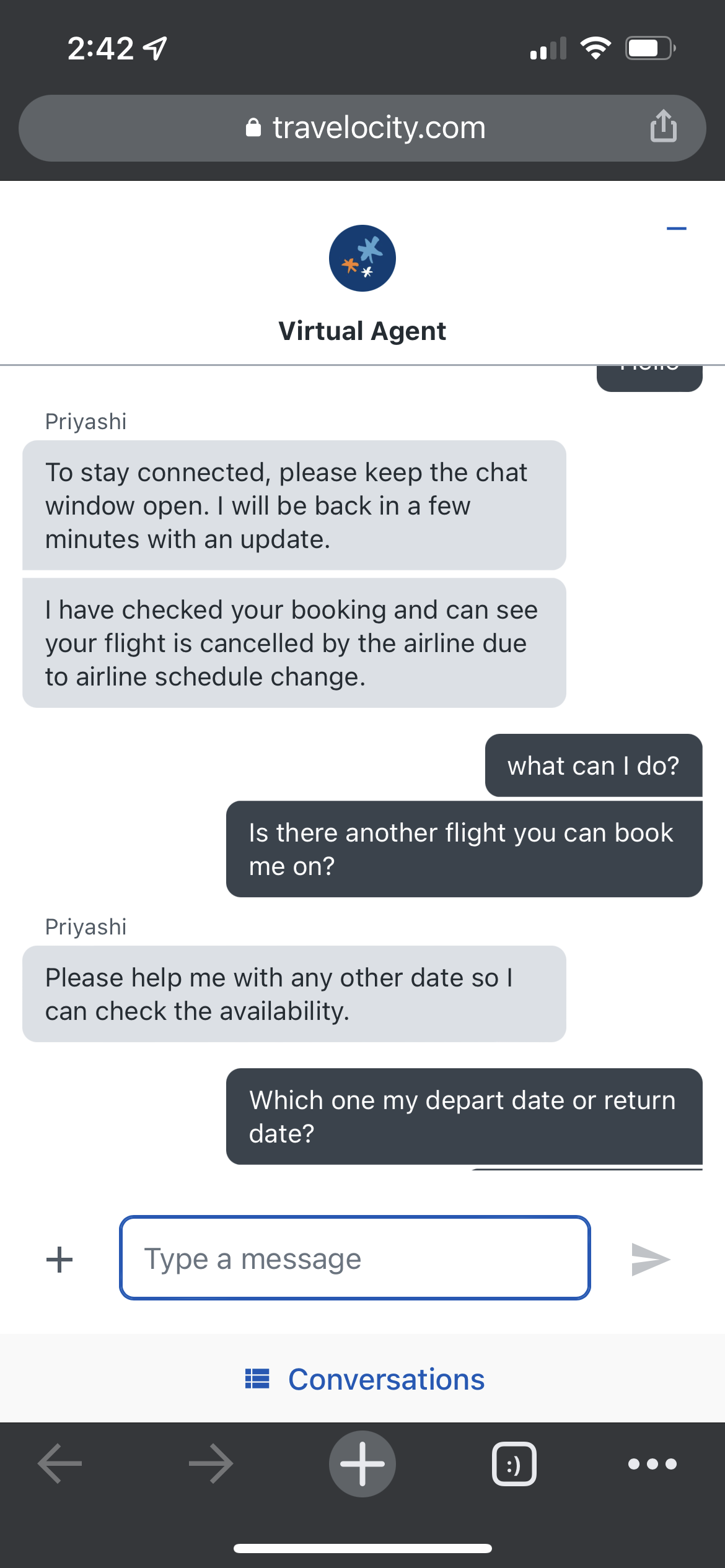
Task: Go back a page with the left arrow
Action: coord(60,1464)
